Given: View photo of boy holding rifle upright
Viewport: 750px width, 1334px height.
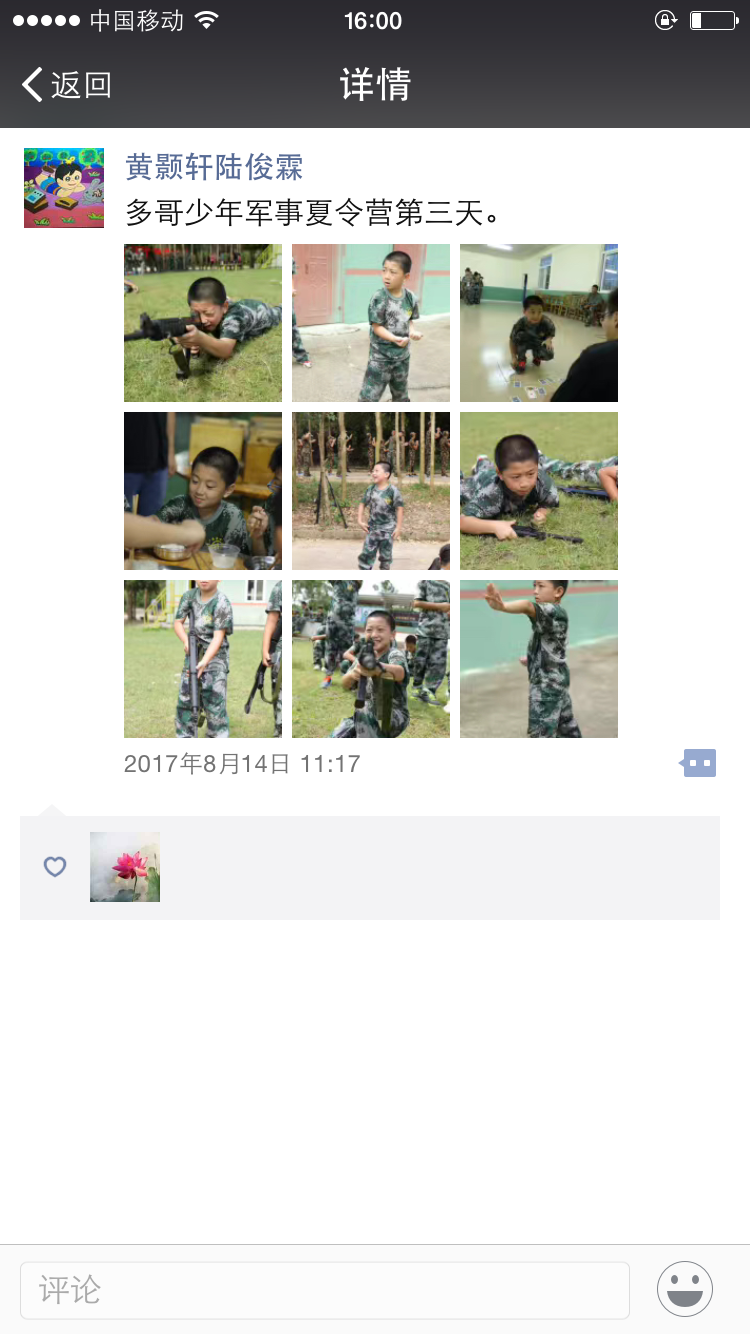Looking at the screenshot, I should [x=203, y=659].
